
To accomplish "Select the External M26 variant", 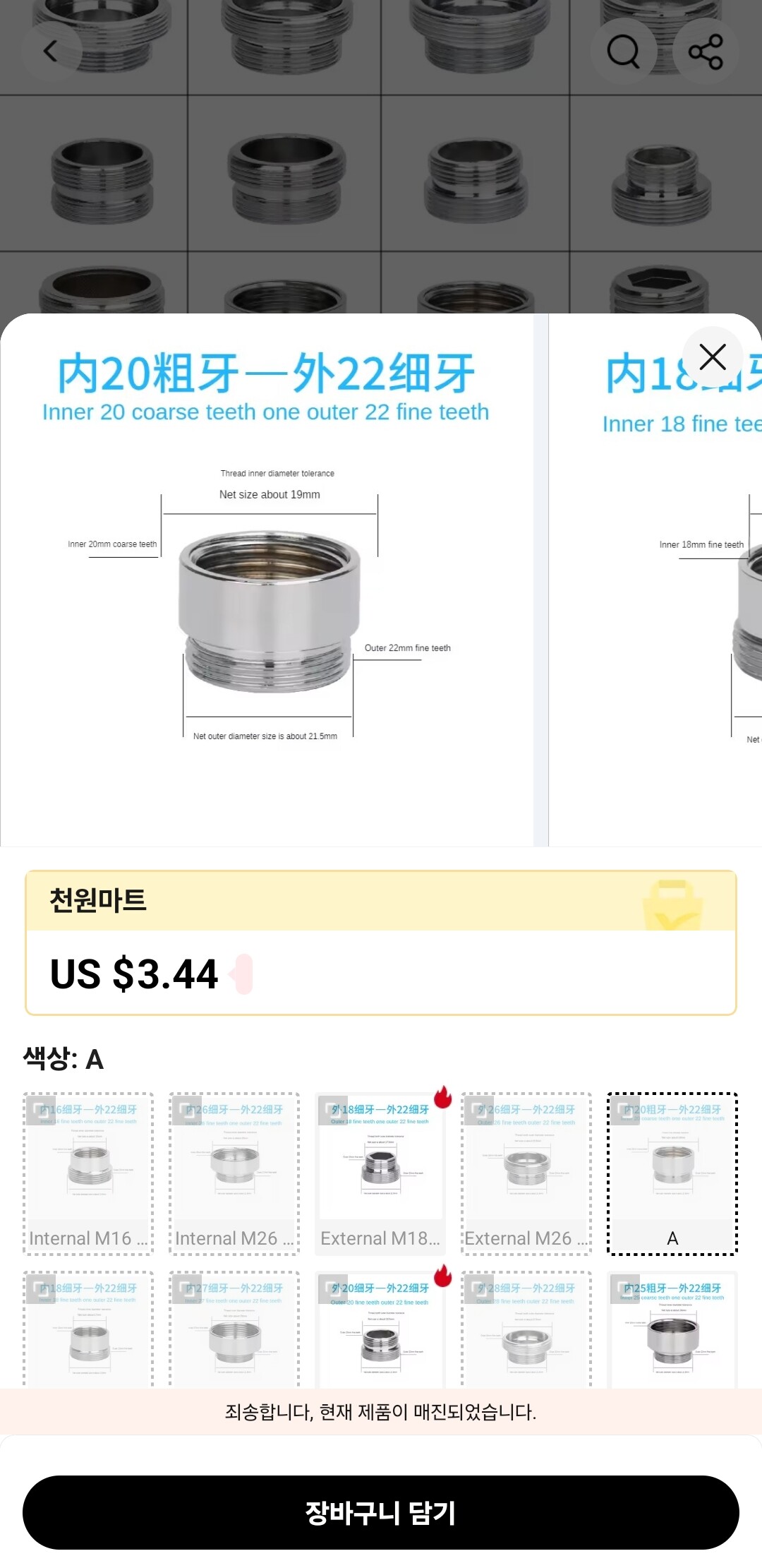I will click(x=526, y=1173).
